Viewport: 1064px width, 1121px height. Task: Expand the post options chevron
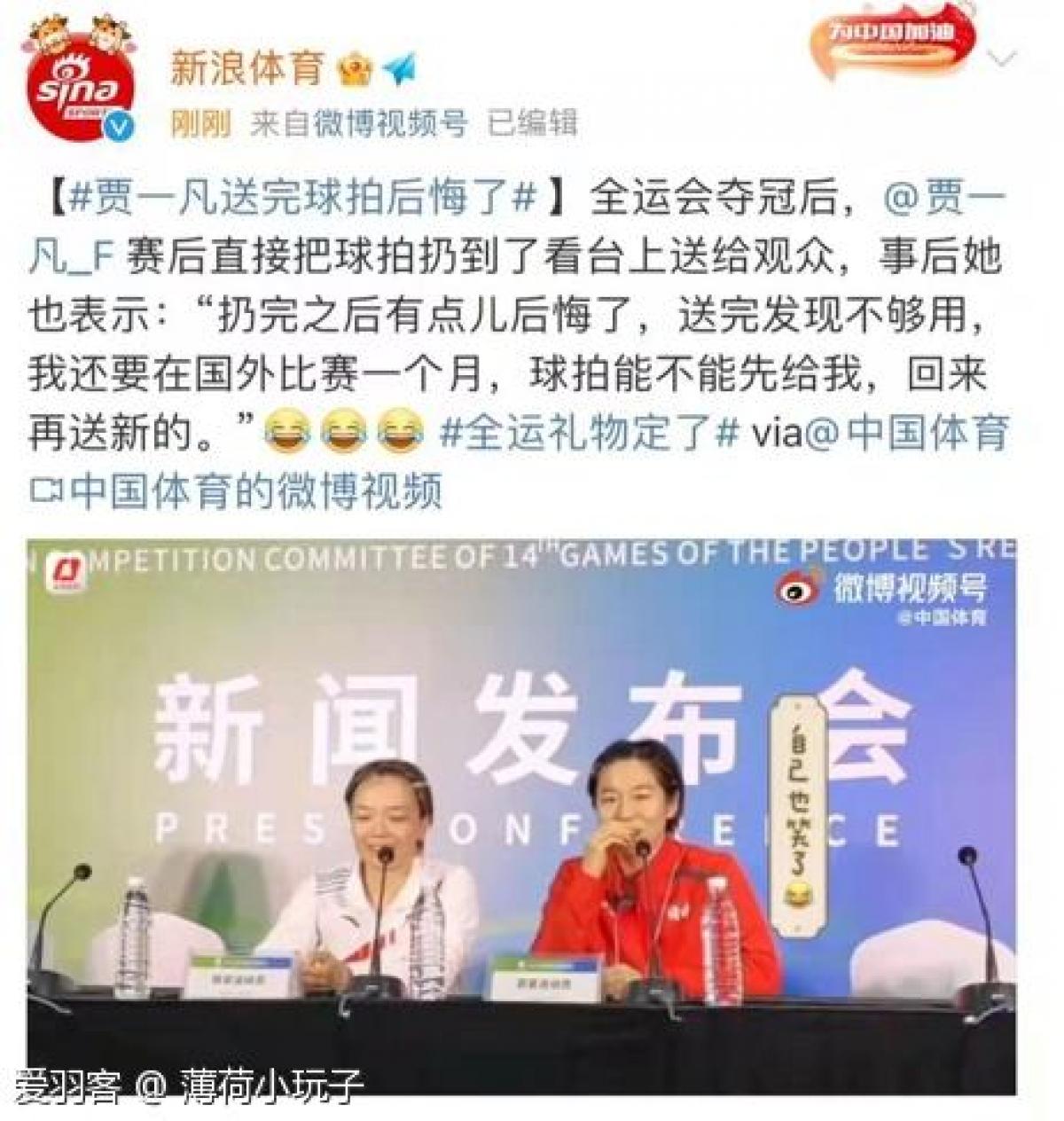tap(1002, 60)
